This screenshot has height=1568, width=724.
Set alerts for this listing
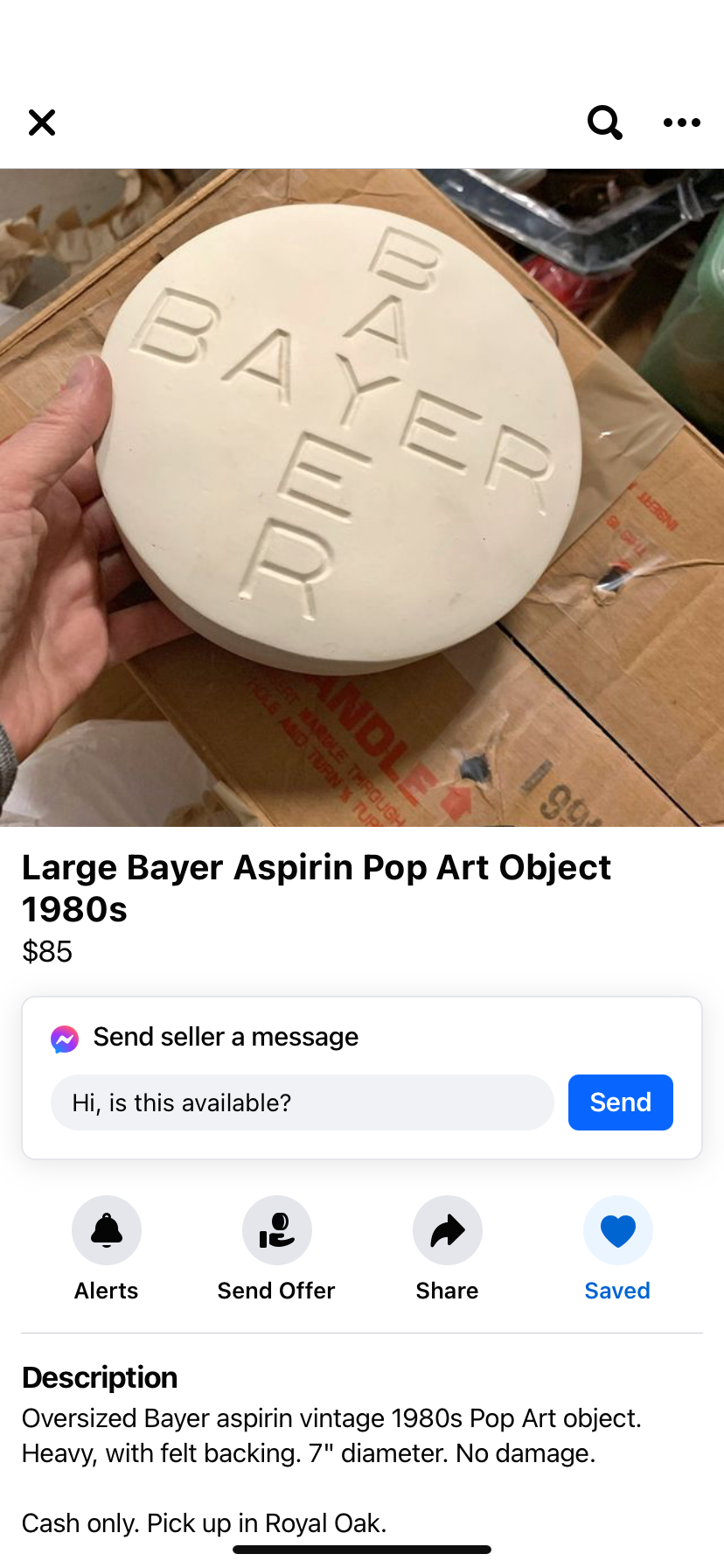pyautogui.click(x=107, y=1230)
